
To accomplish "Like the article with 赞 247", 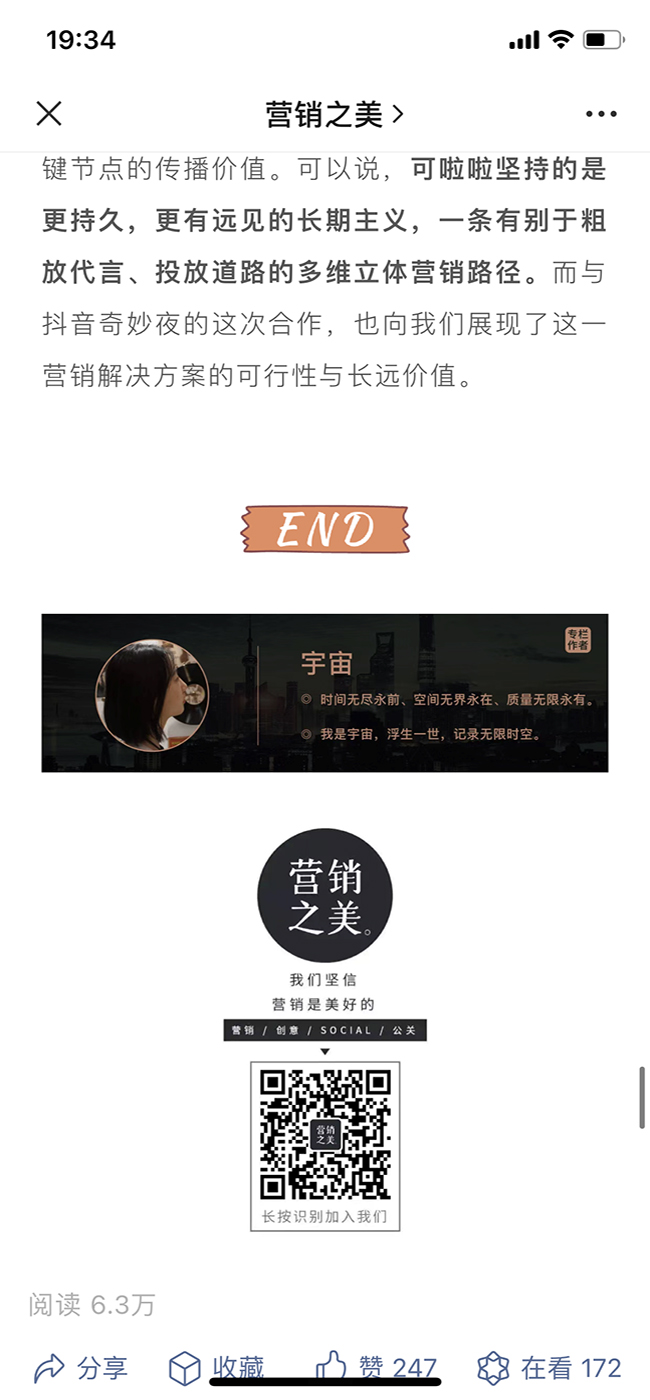I will (376, 1367).
